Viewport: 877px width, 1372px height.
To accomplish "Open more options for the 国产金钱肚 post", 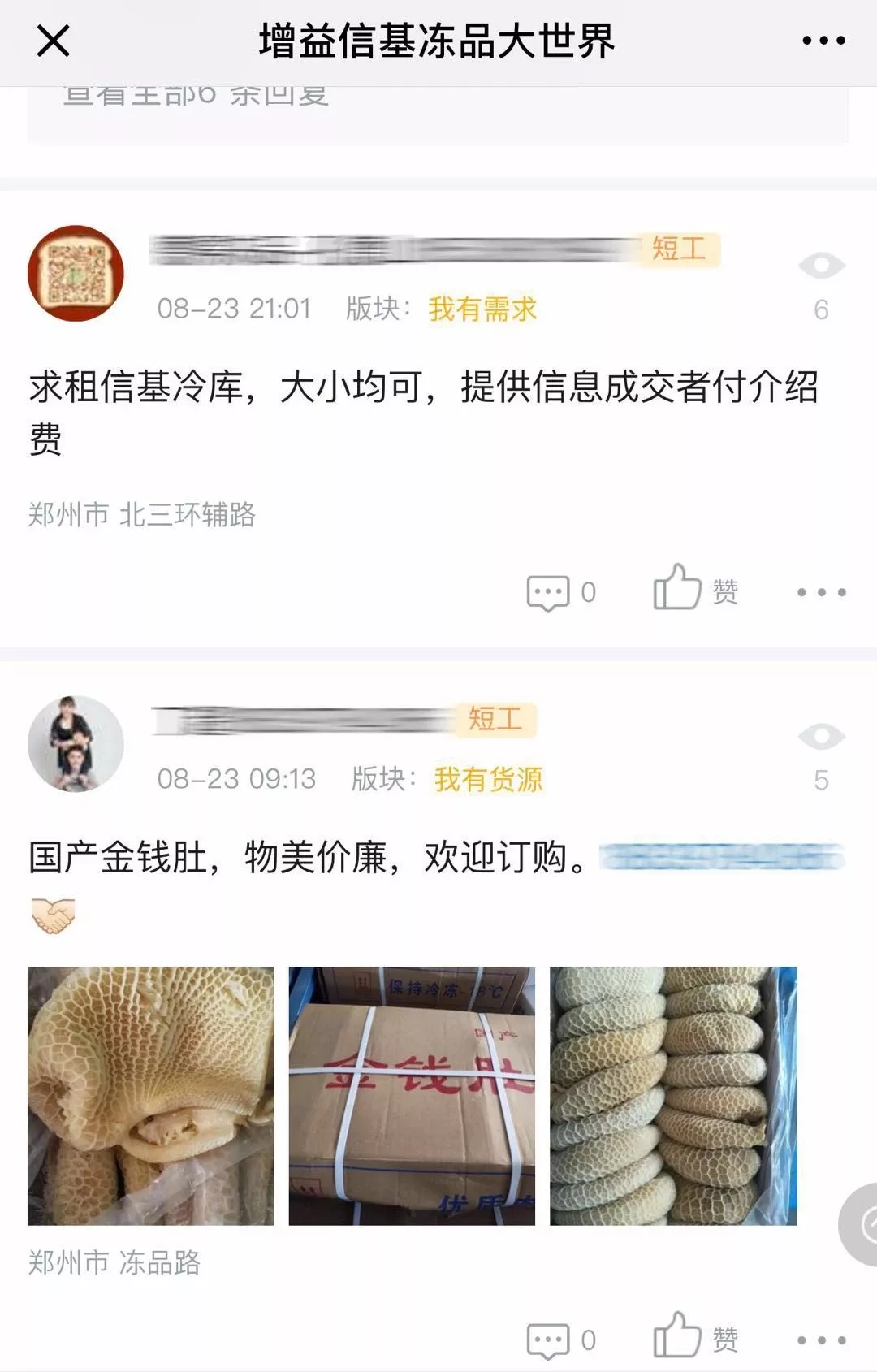I will point(821,1340).
